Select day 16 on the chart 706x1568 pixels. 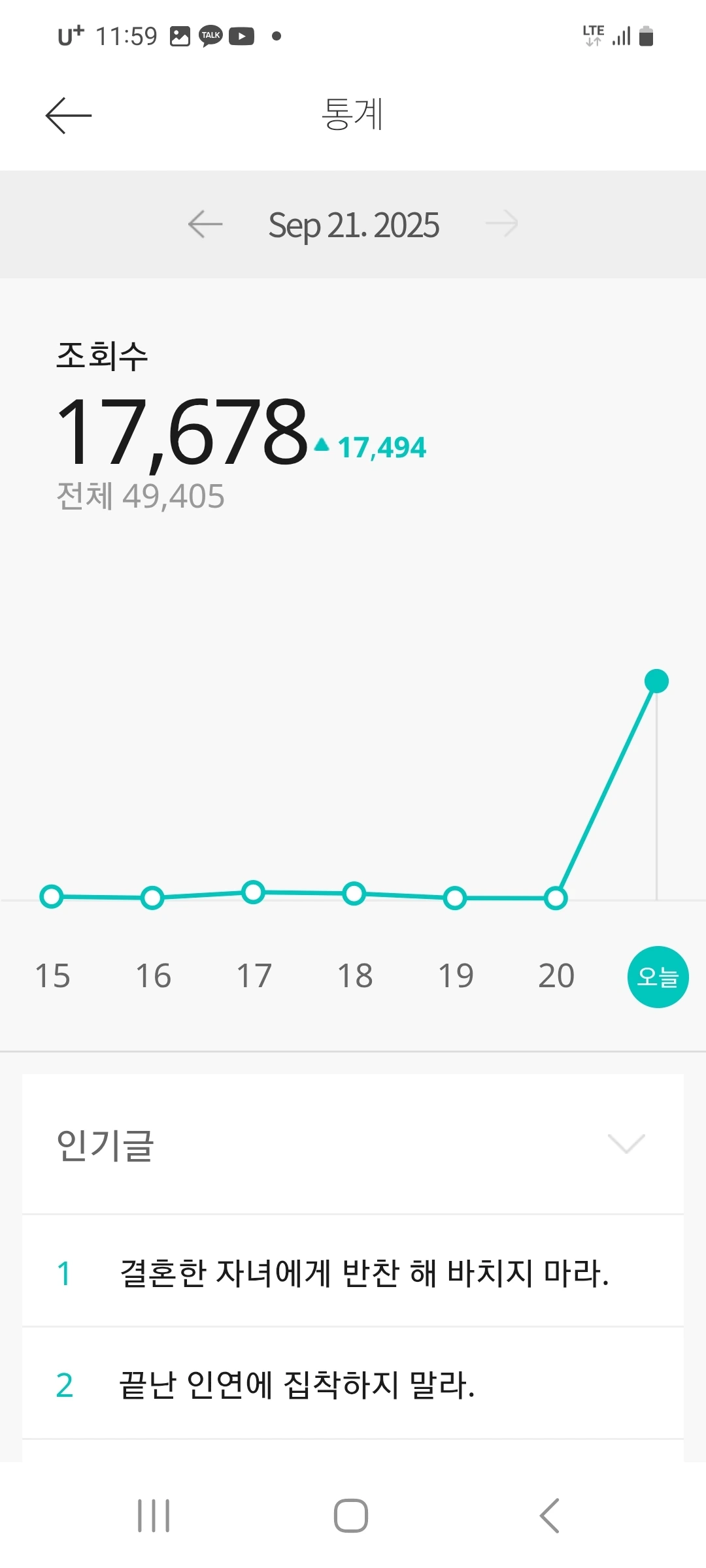153,975
